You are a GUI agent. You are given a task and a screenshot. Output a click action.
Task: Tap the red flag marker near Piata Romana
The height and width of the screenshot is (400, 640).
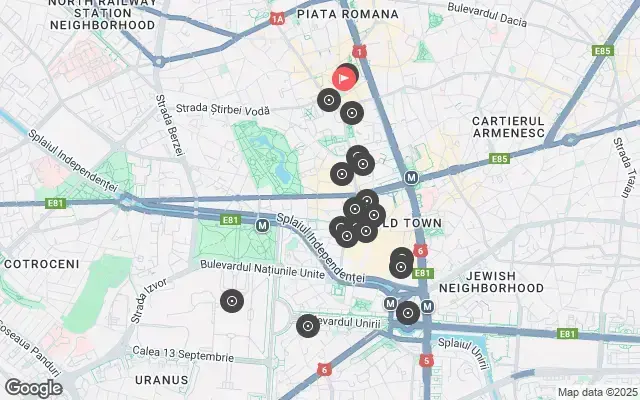[x=343, y=77]
